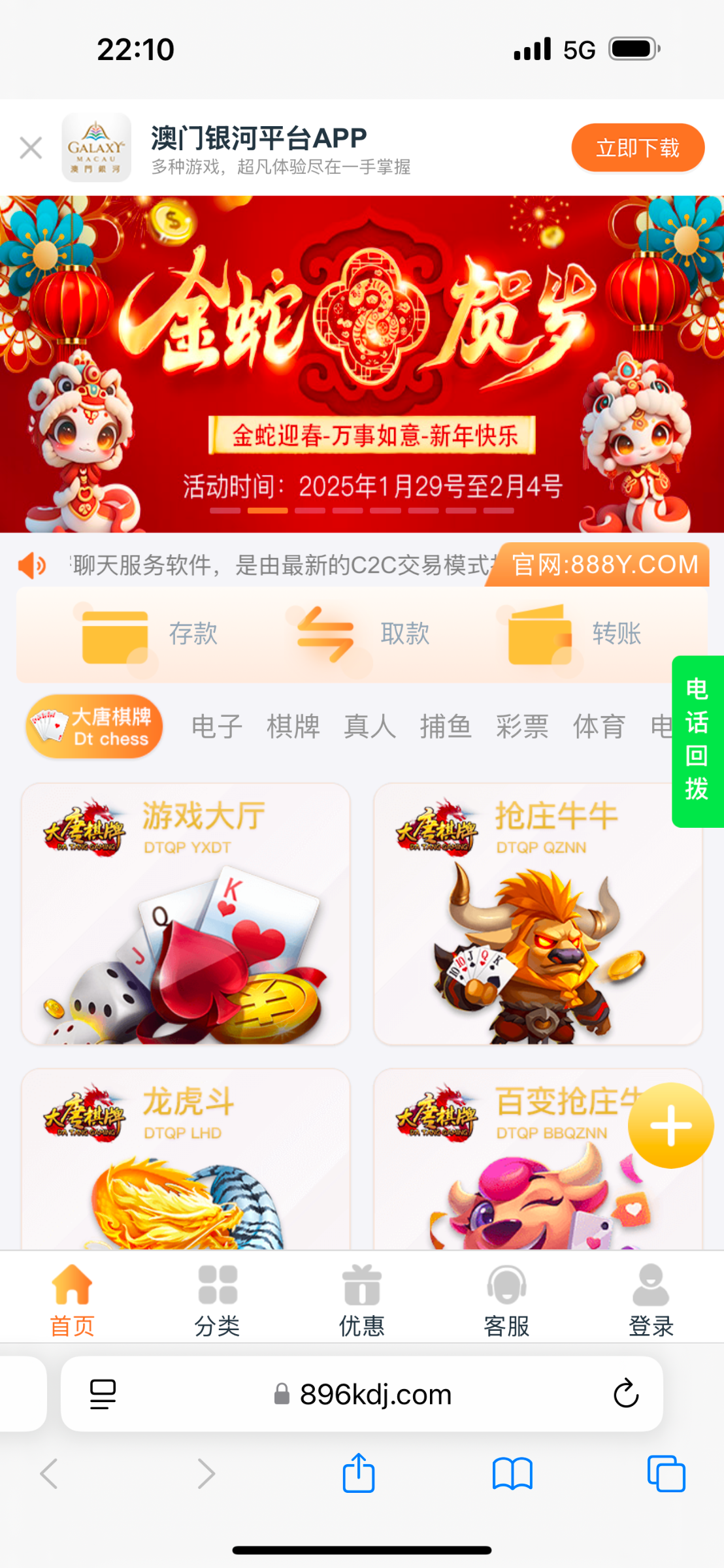Tap the 立即下载 download button
The width and height of the screenshot is (724, 1568).
point(638,148)
